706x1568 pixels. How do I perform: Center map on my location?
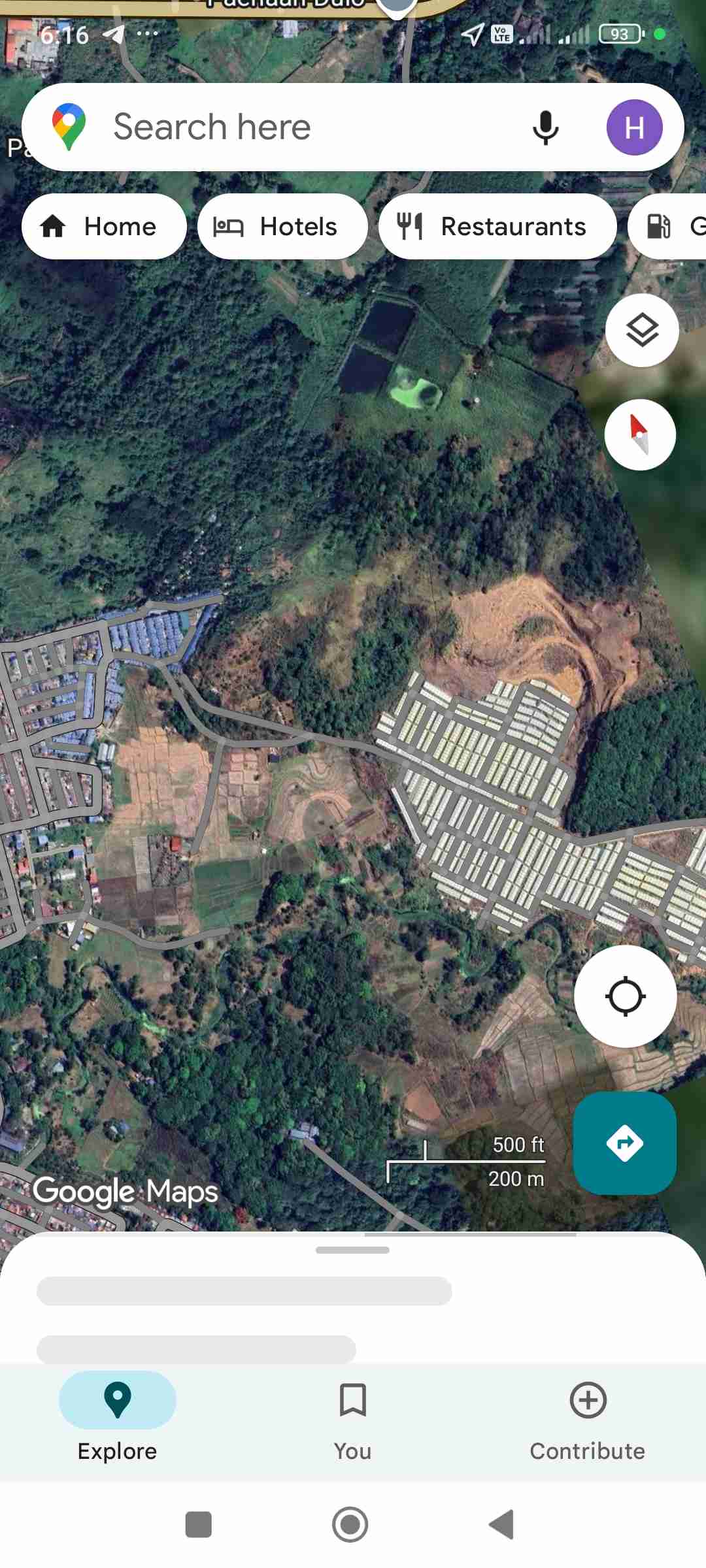coord(625,996)
